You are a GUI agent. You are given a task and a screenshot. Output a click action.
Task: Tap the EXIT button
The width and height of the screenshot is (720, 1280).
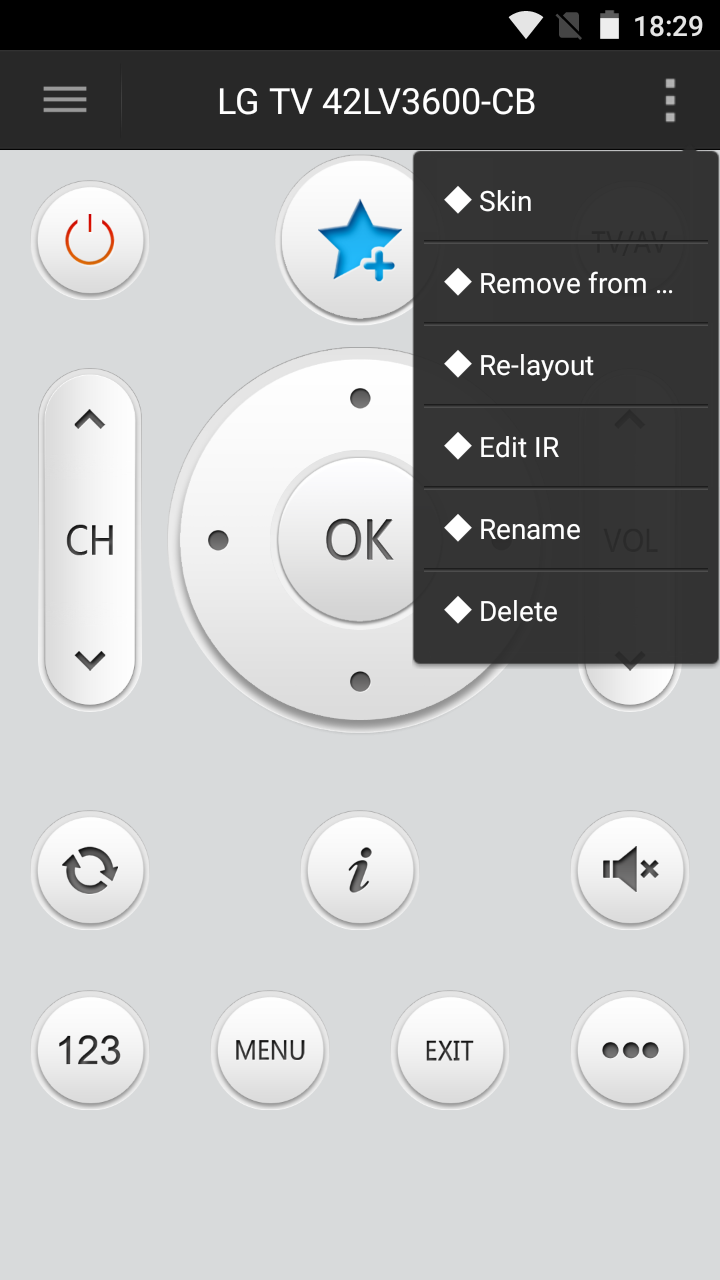(x=450, y=1050)
